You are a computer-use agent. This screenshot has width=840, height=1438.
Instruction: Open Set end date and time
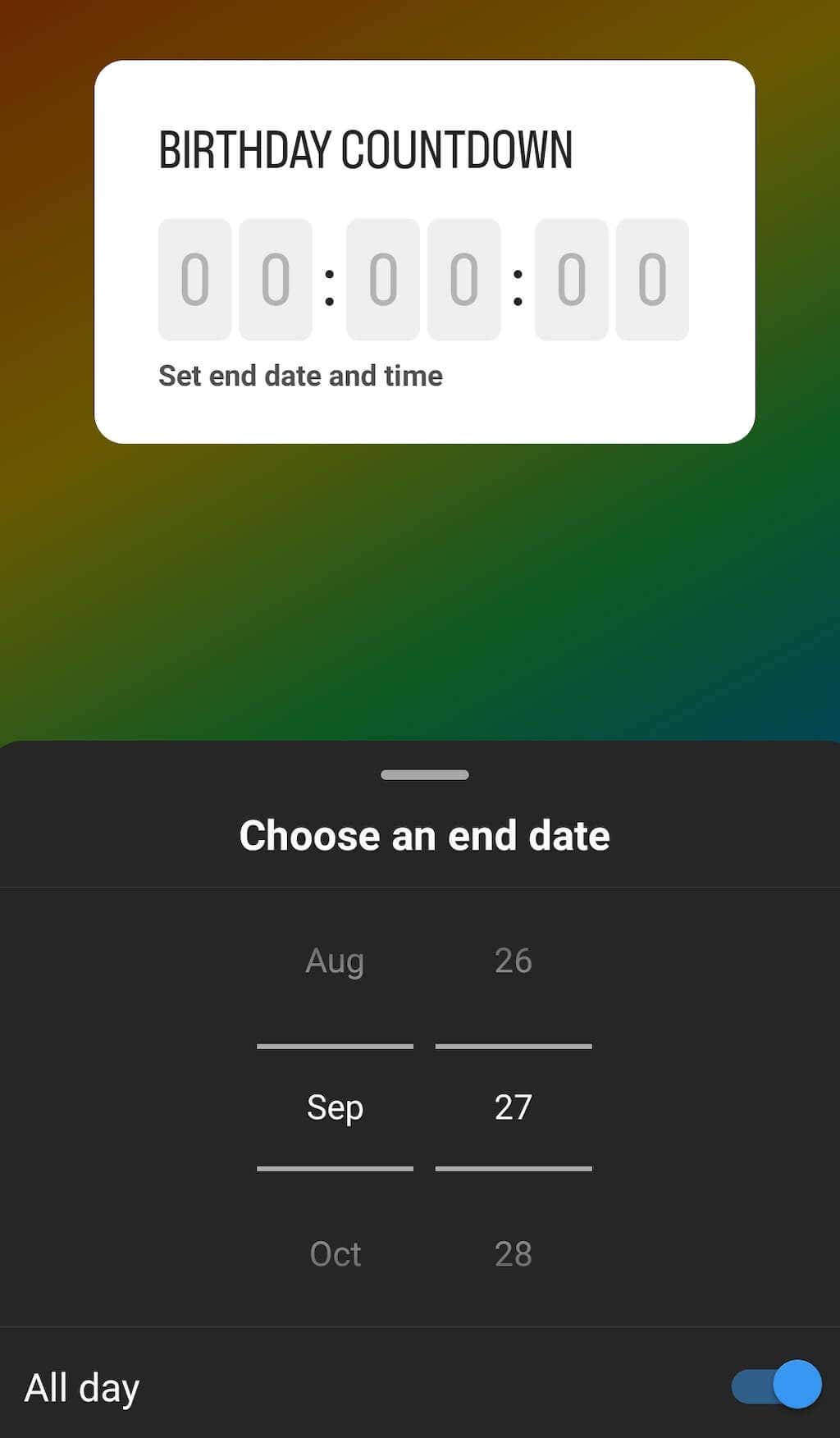click(300, 376)
